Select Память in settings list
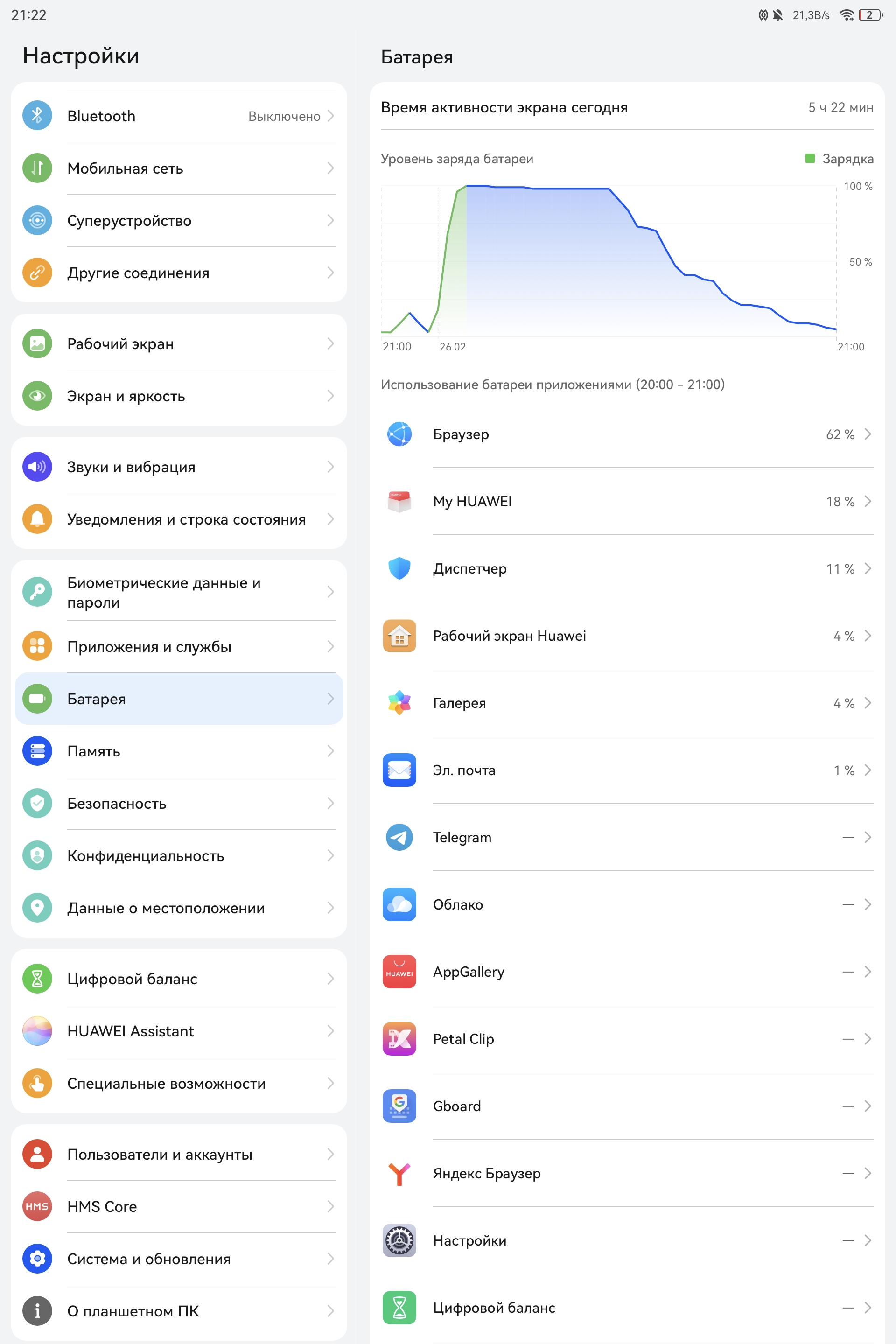The image size is (896, 1344). tap(178, 751)
